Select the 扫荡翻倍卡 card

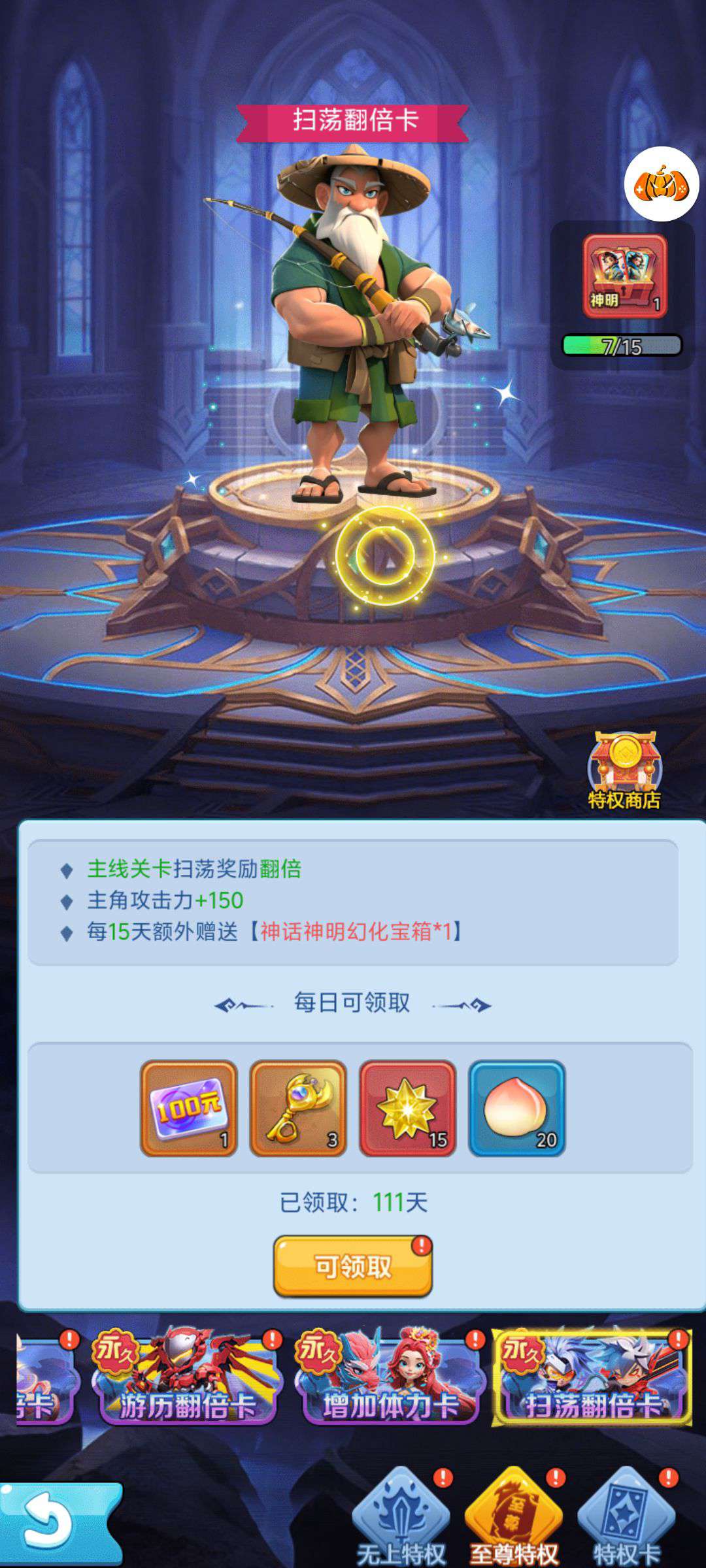click(592, 1379)
